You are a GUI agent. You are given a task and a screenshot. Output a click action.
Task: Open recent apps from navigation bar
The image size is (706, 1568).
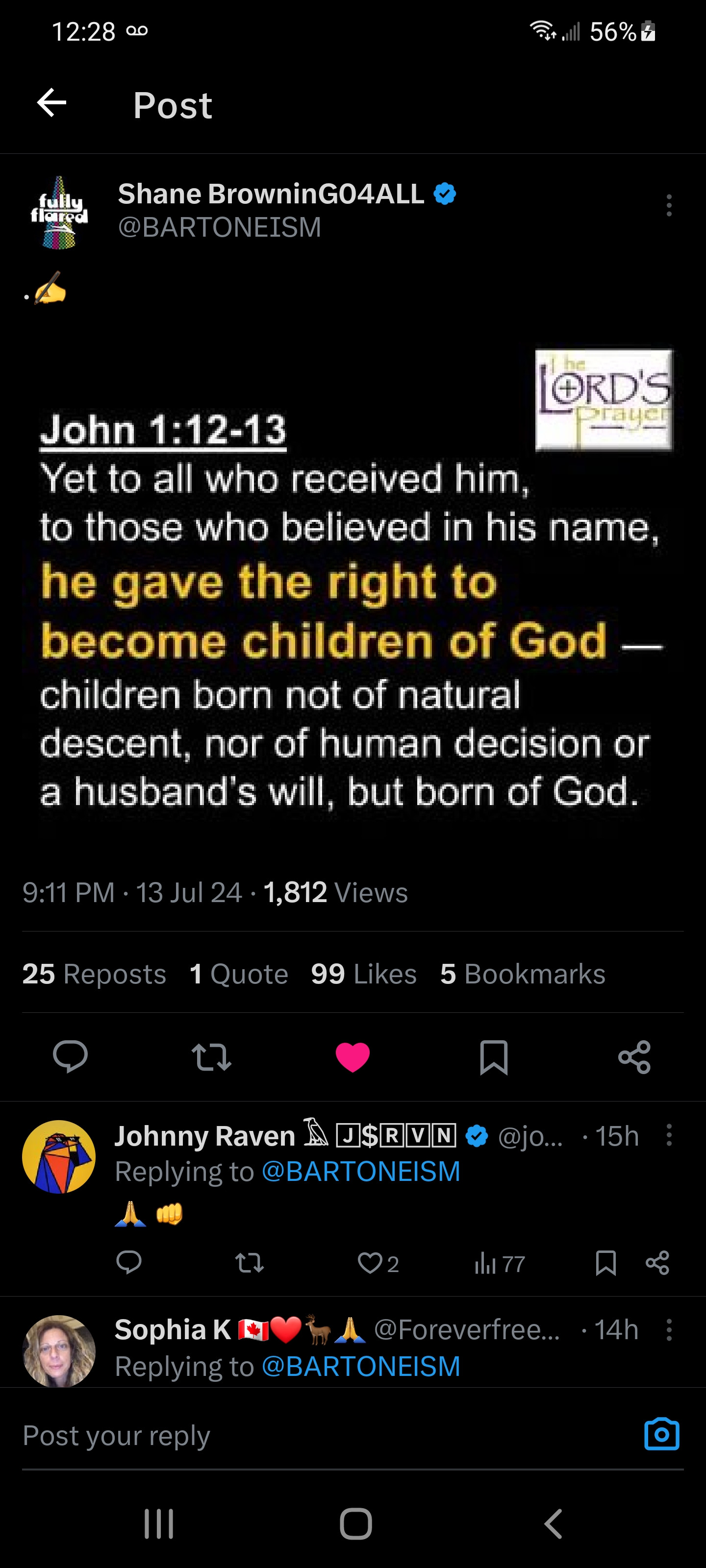pyautogui.click(x=159, y=1523)
